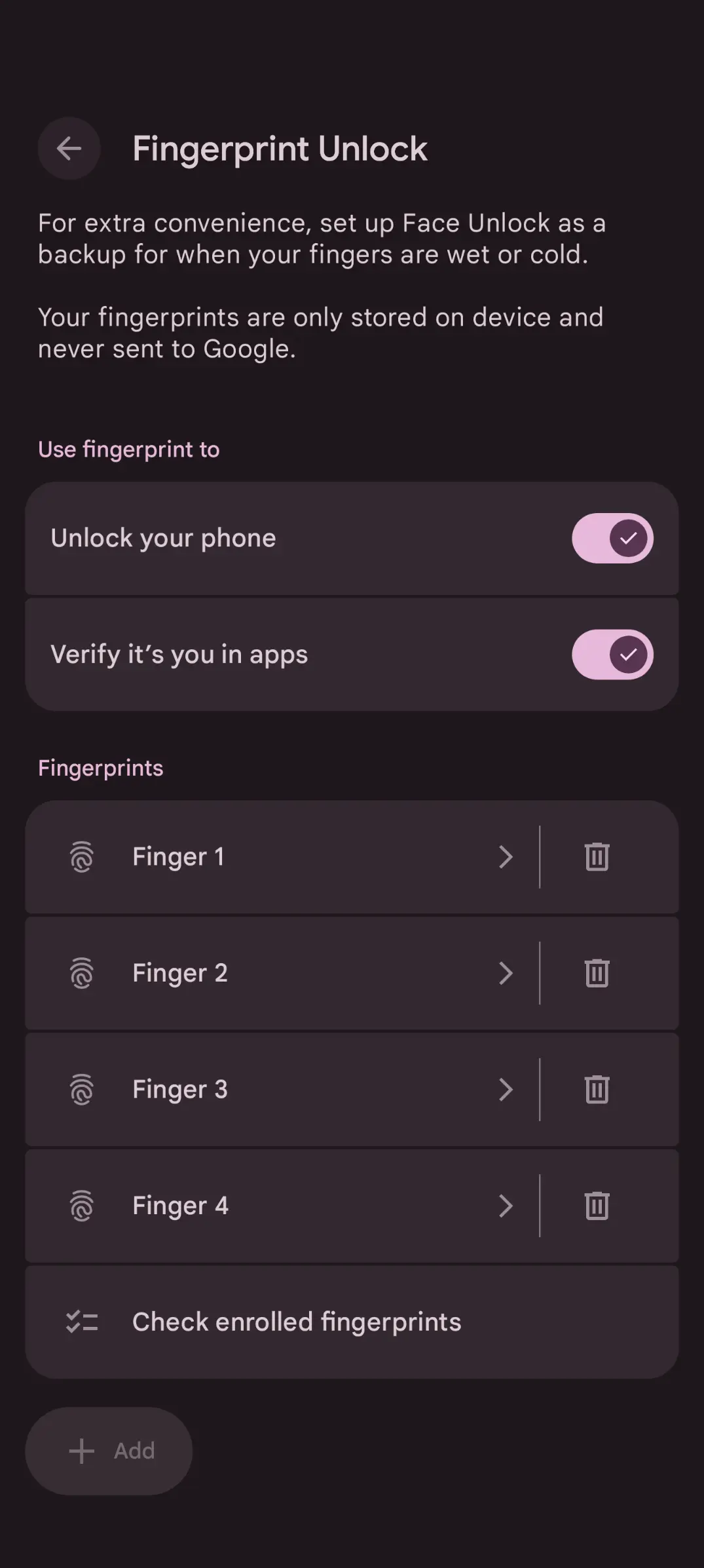
Task: Open Finger 3 details
Action: click(x=282, y=1090)
